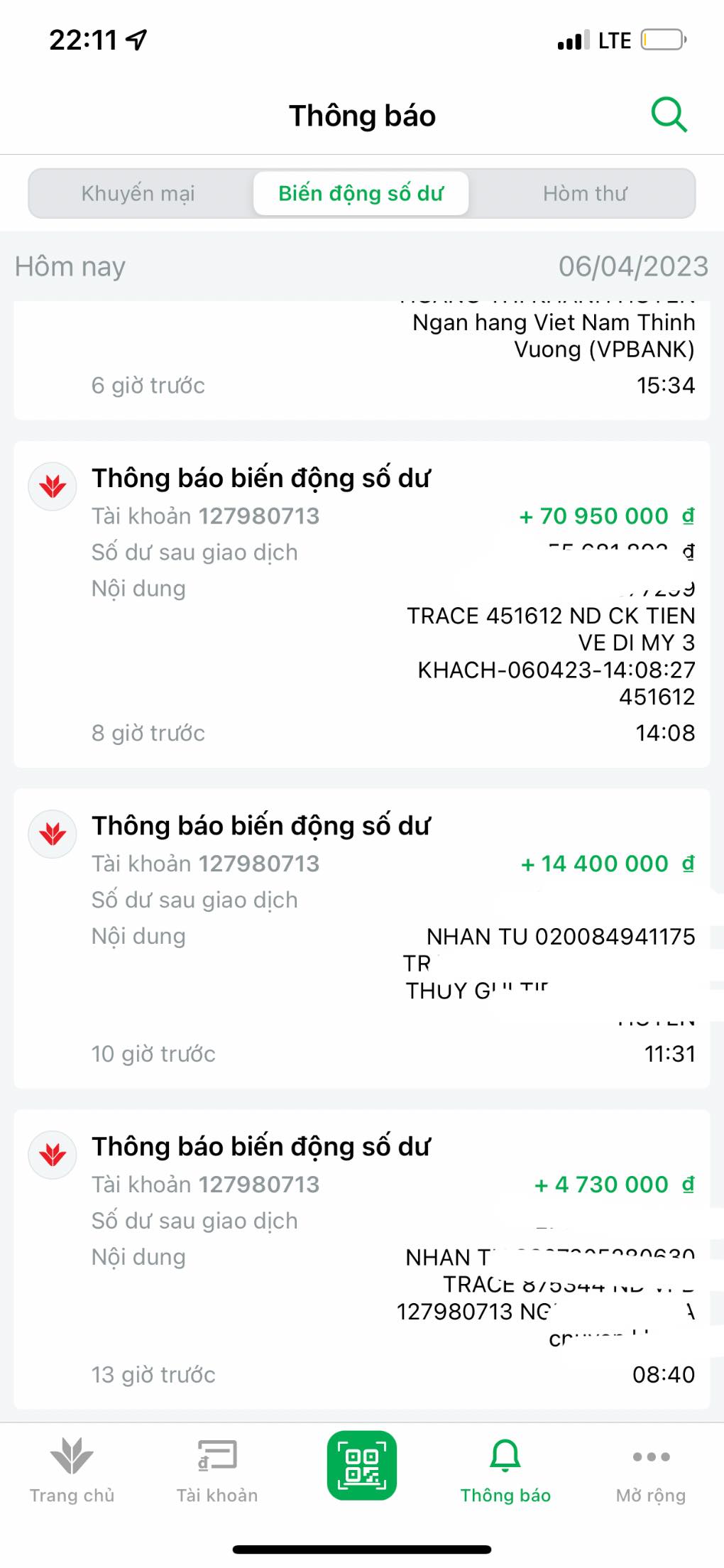Tap the Thông báo bell tab
The image size is (724, 1568).
point(505,1469)
